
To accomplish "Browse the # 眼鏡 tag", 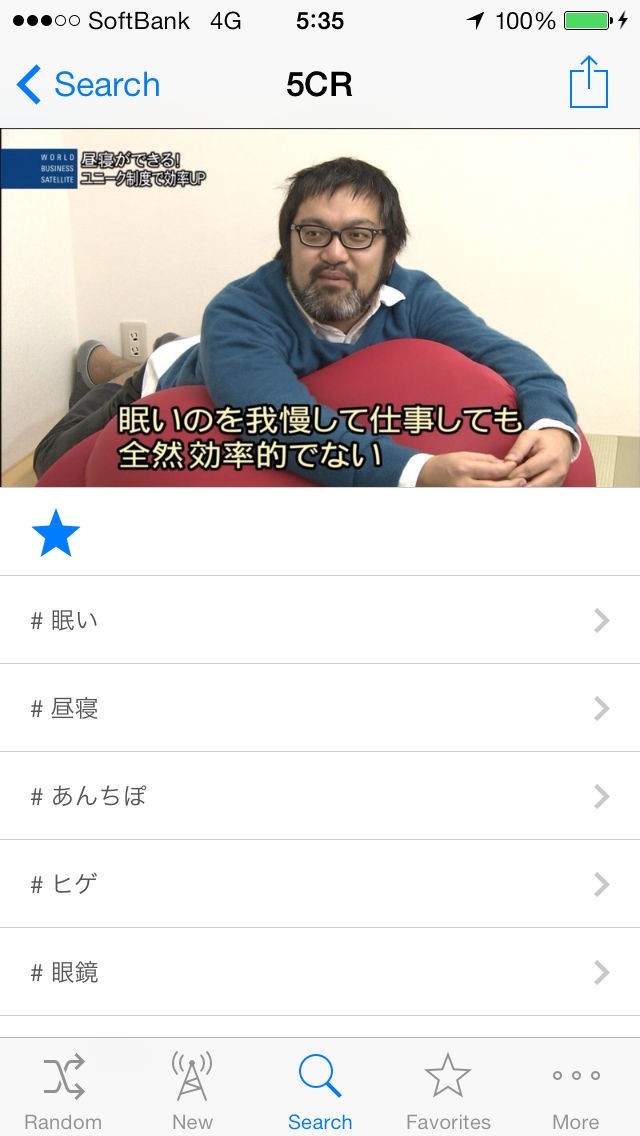I will pyautogui.click(x=320, y=972).
